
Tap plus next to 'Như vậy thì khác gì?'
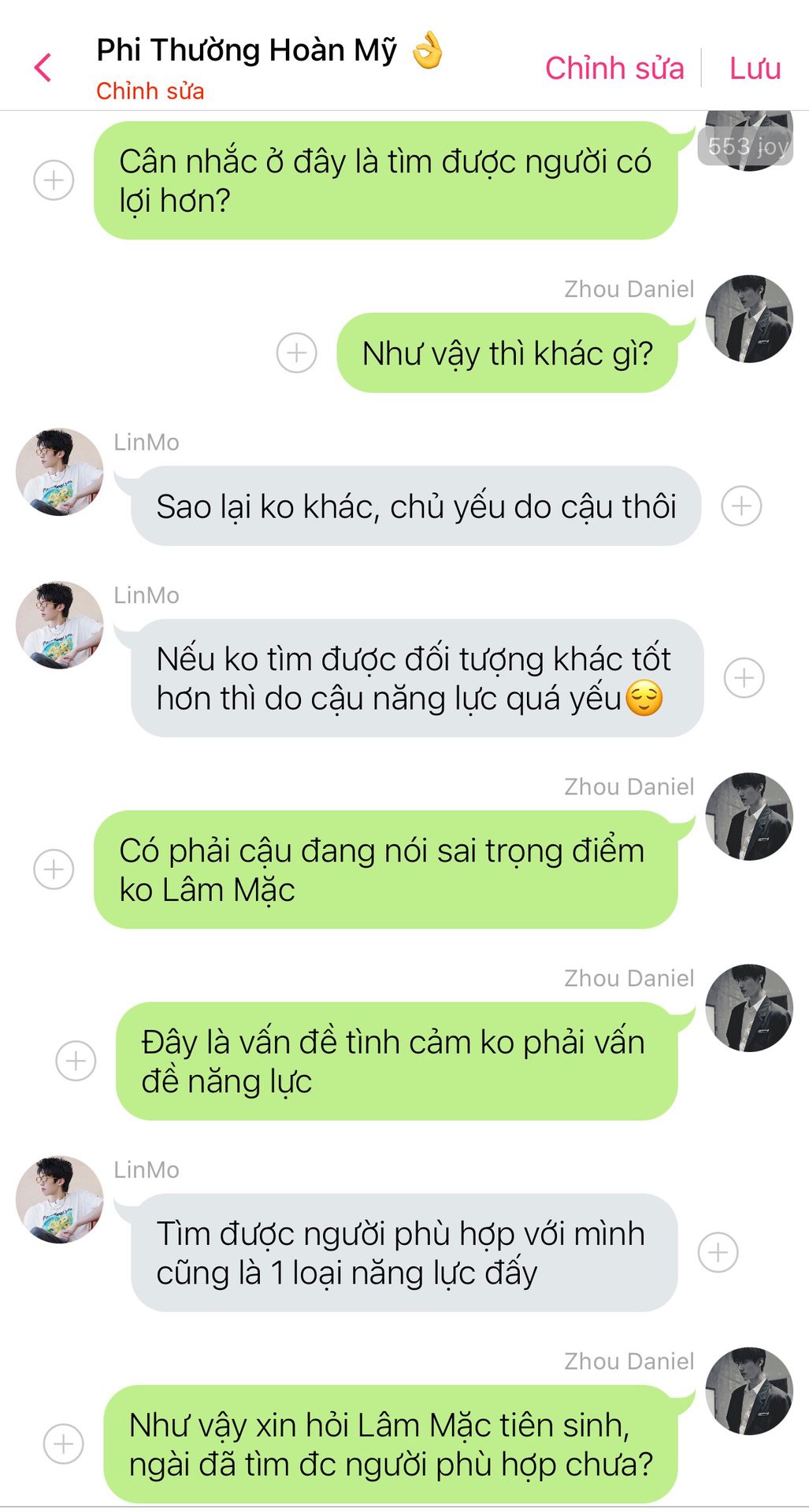point(297,353)
